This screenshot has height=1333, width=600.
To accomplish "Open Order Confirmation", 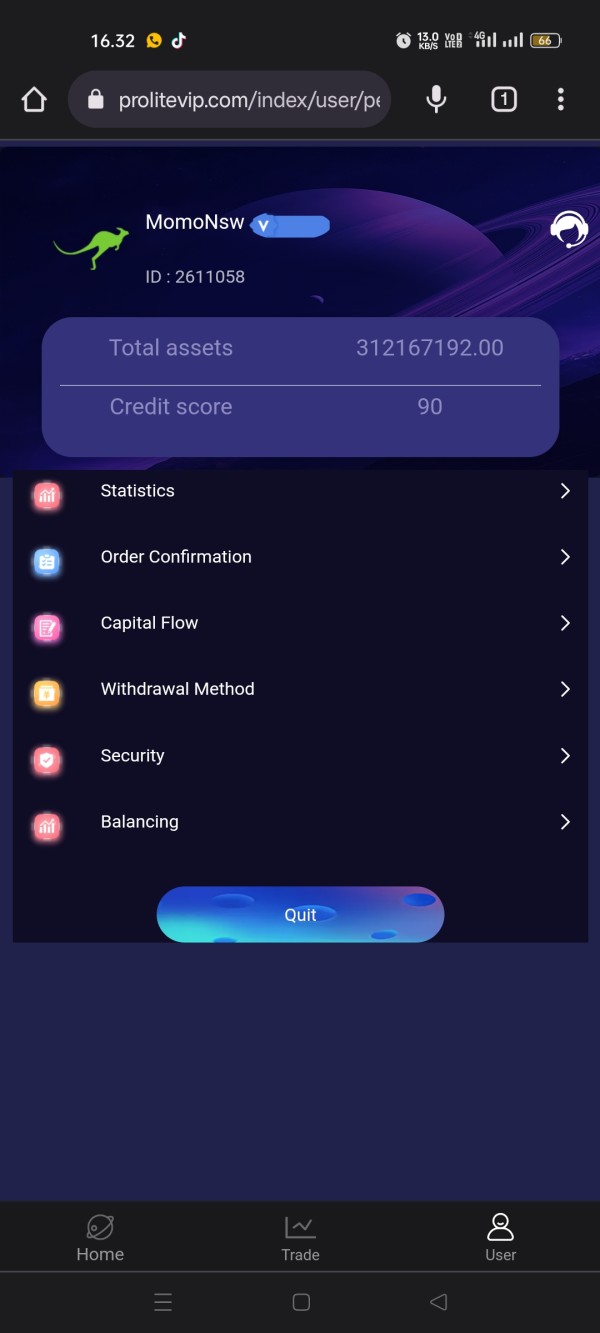I will [x=300, y=557].
